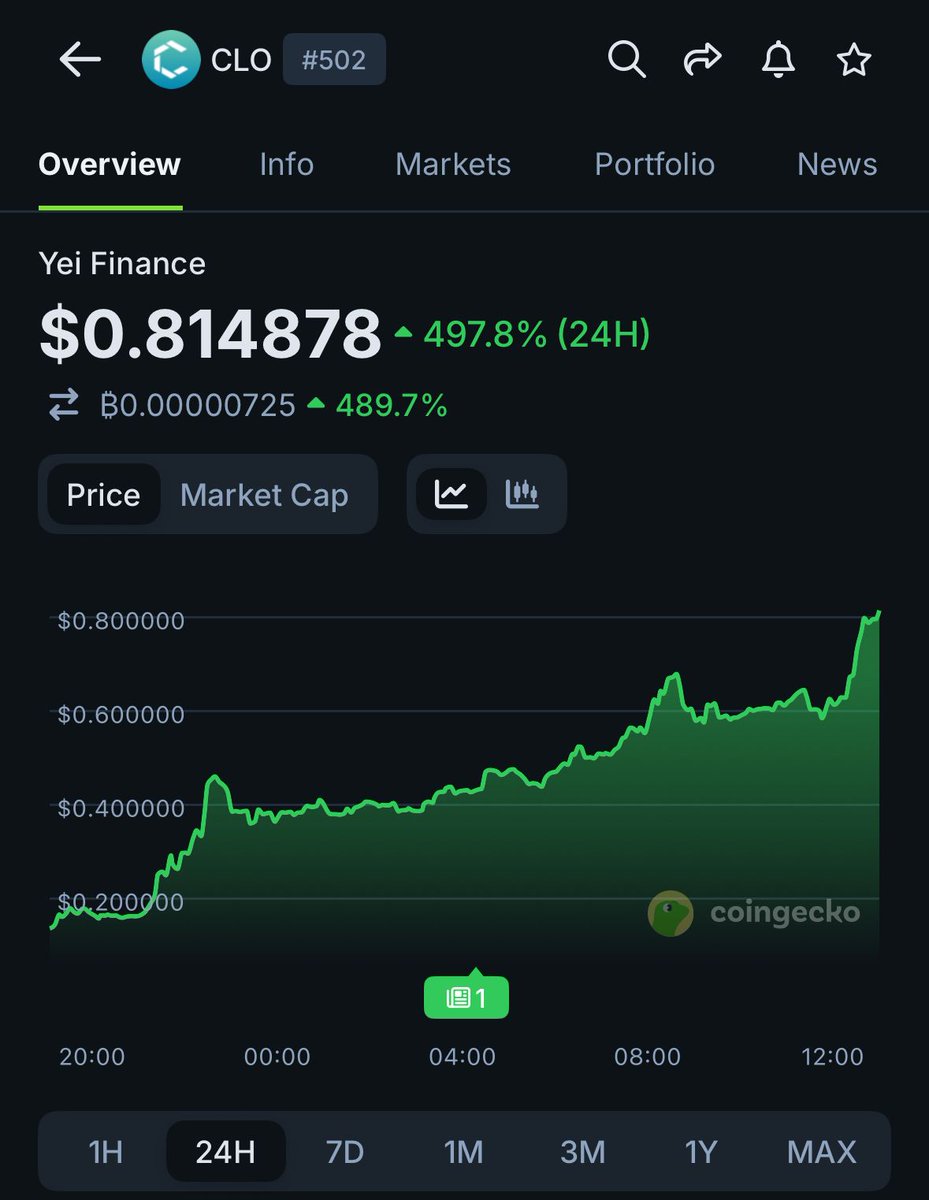Change chart range to 1H
929x1200 pixels.
[x=106, y=1152]
